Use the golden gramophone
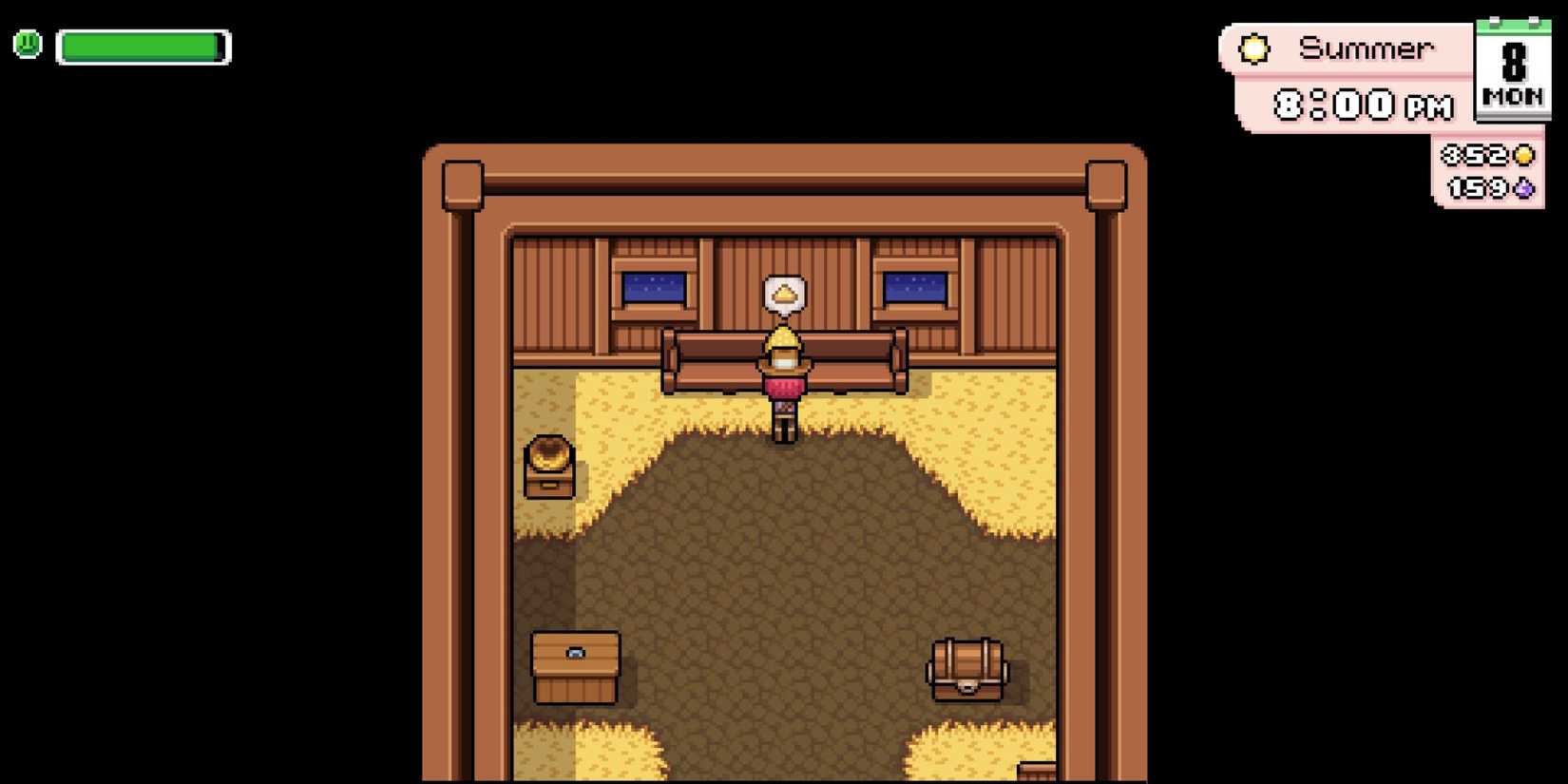The image size is (1568, 784). point(549,466)
